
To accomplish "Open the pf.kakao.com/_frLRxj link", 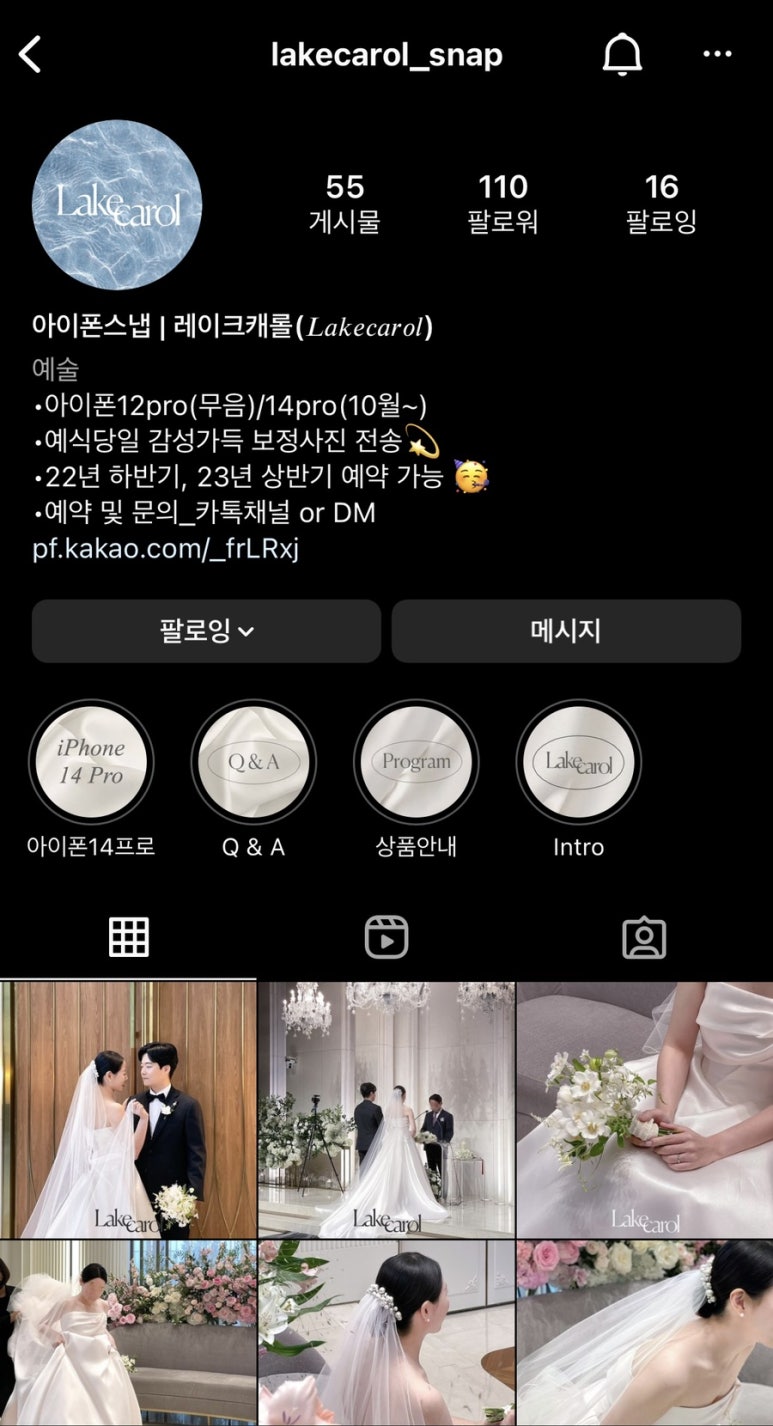I will (x=166, y=549).
